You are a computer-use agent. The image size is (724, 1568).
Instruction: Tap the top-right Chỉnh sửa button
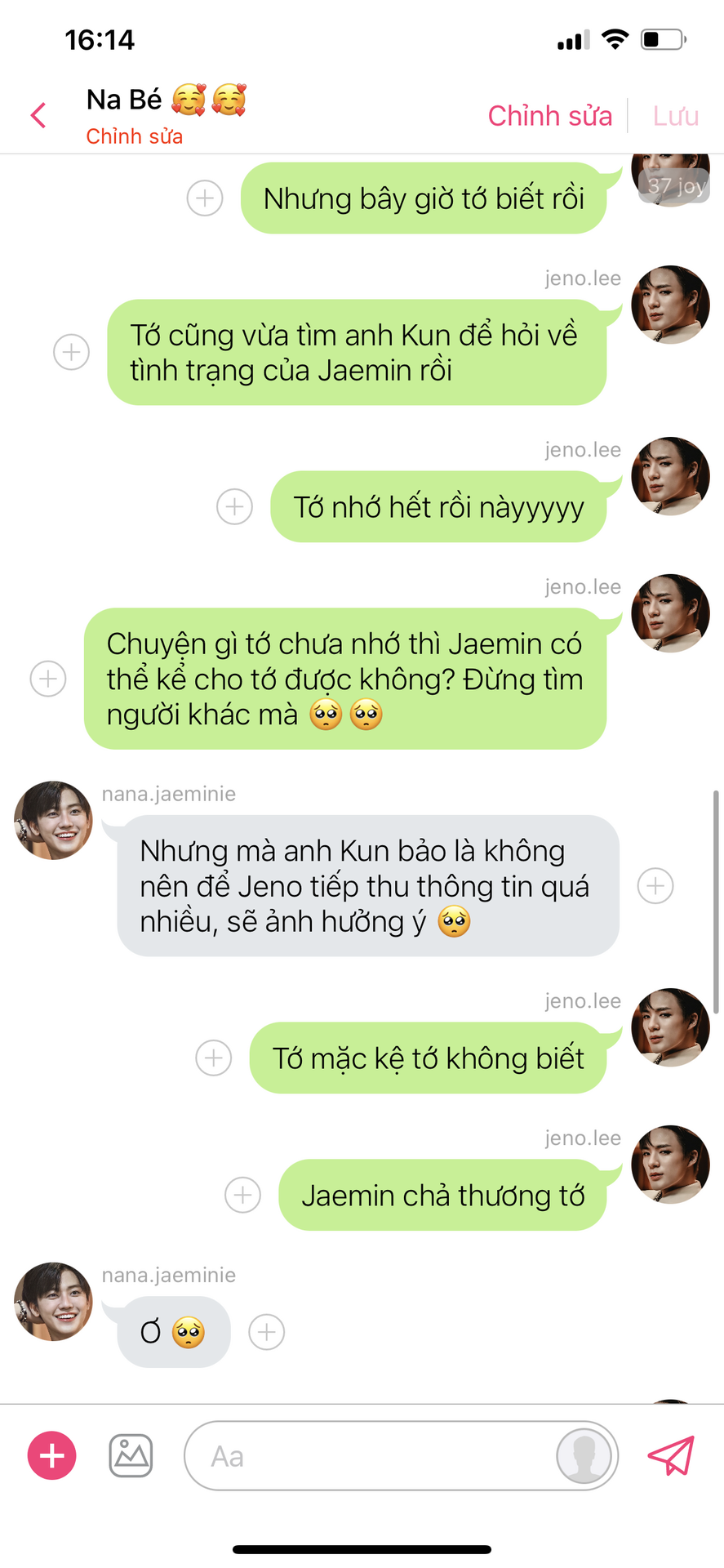[x=549, y=116]
